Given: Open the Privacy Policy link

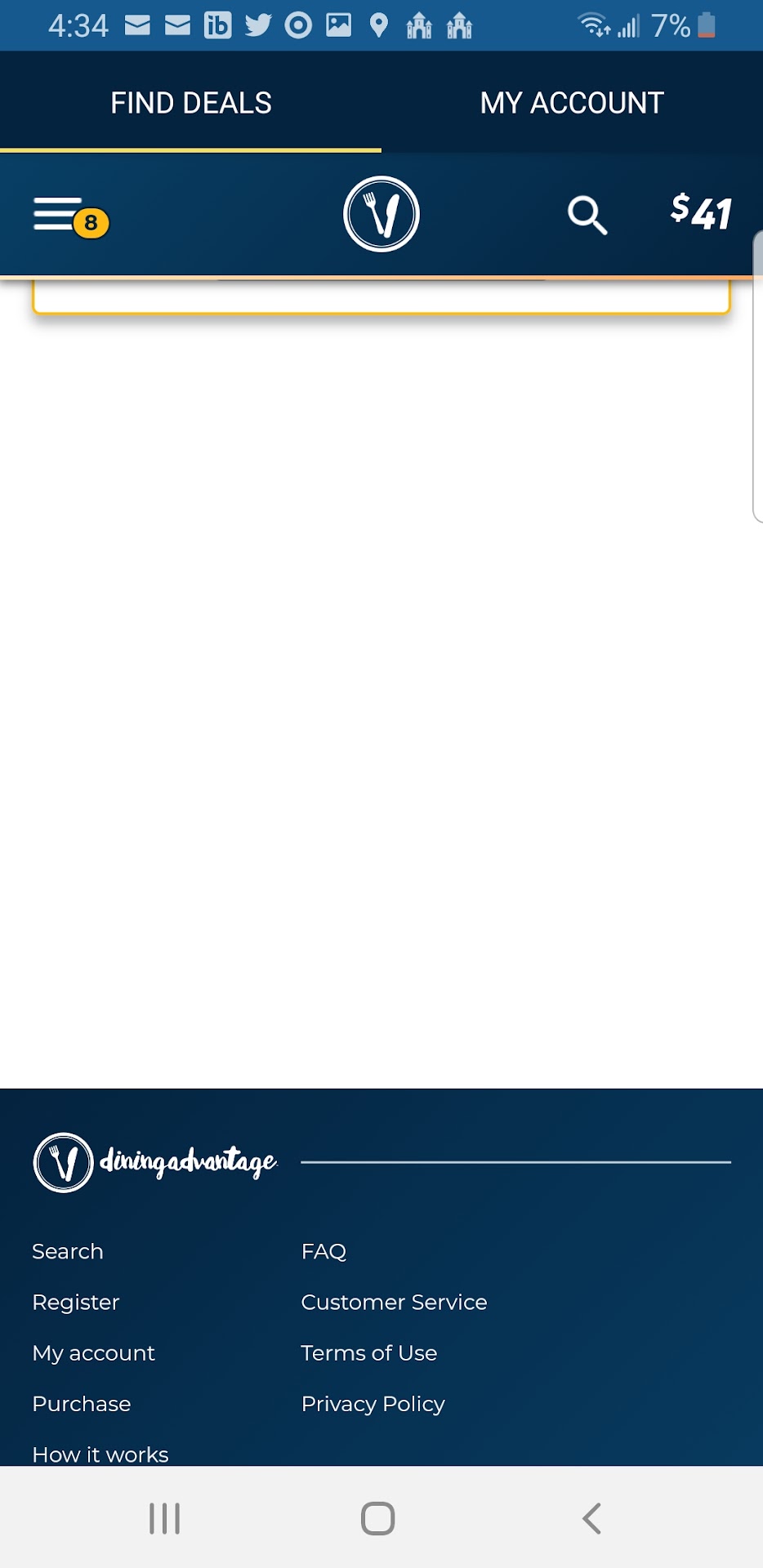Looking at the screenshot, I should (x=373, y=1403).
